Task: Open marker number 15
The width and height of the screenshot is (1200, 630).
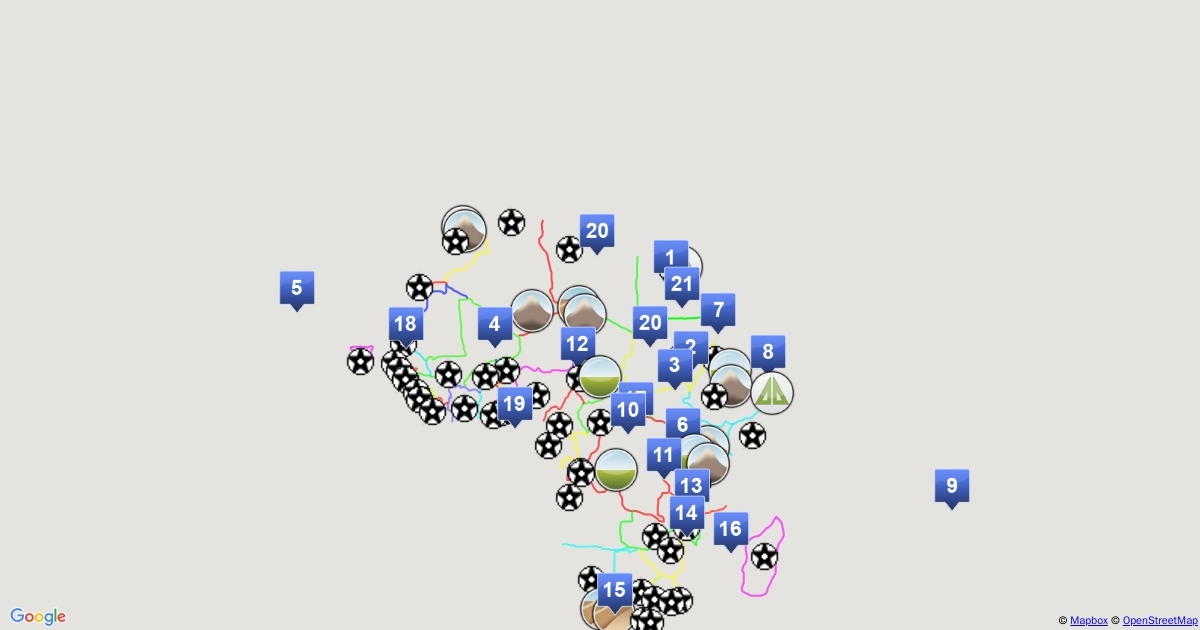Action: [614, 590]
